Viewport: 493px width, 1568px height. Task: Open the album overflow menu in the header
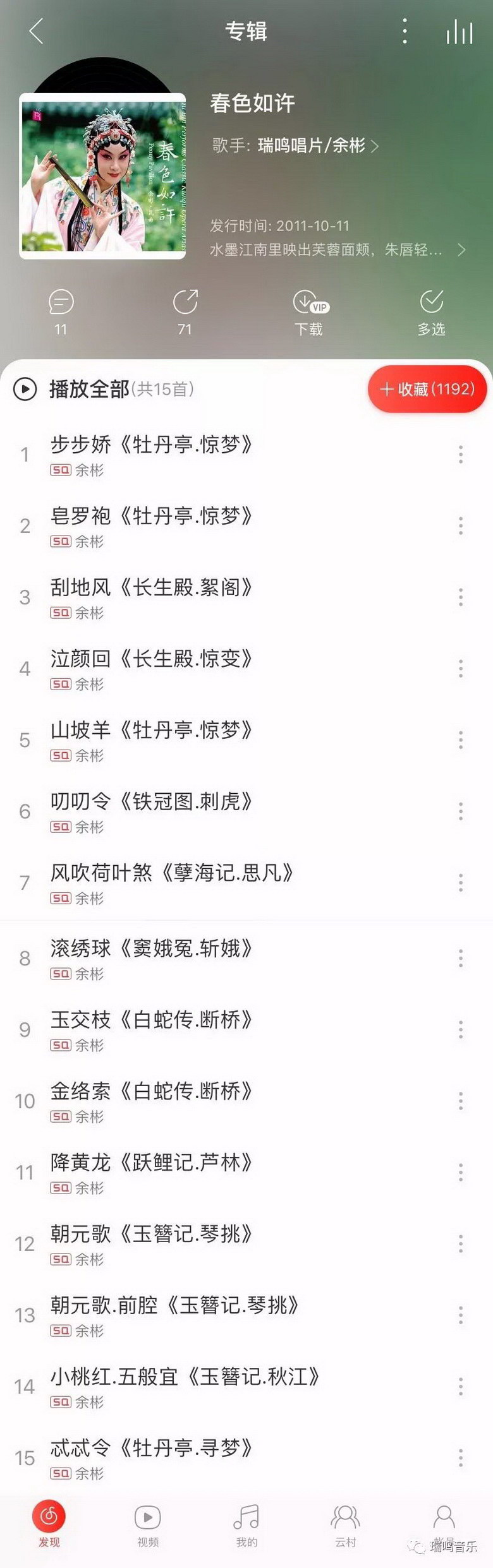click(405, 31)
